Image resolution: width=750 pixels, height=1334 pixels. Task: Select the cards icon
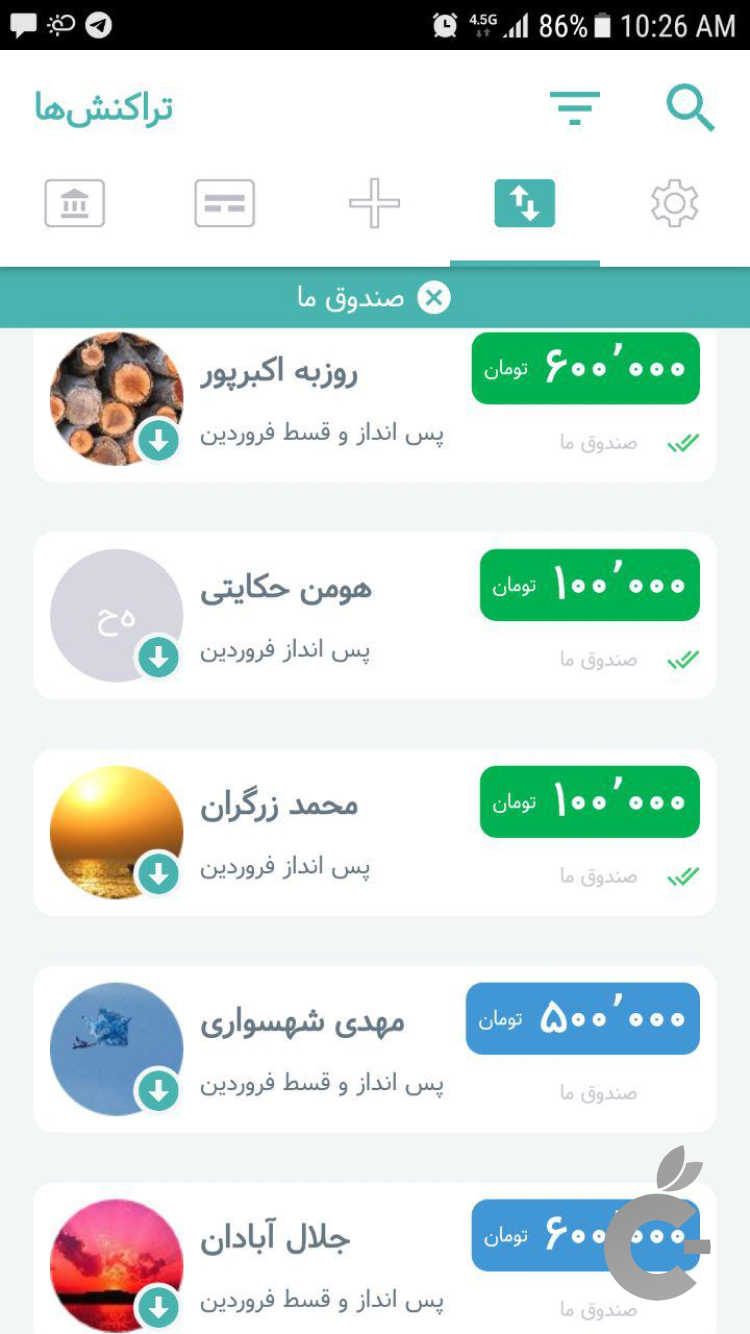225,201
